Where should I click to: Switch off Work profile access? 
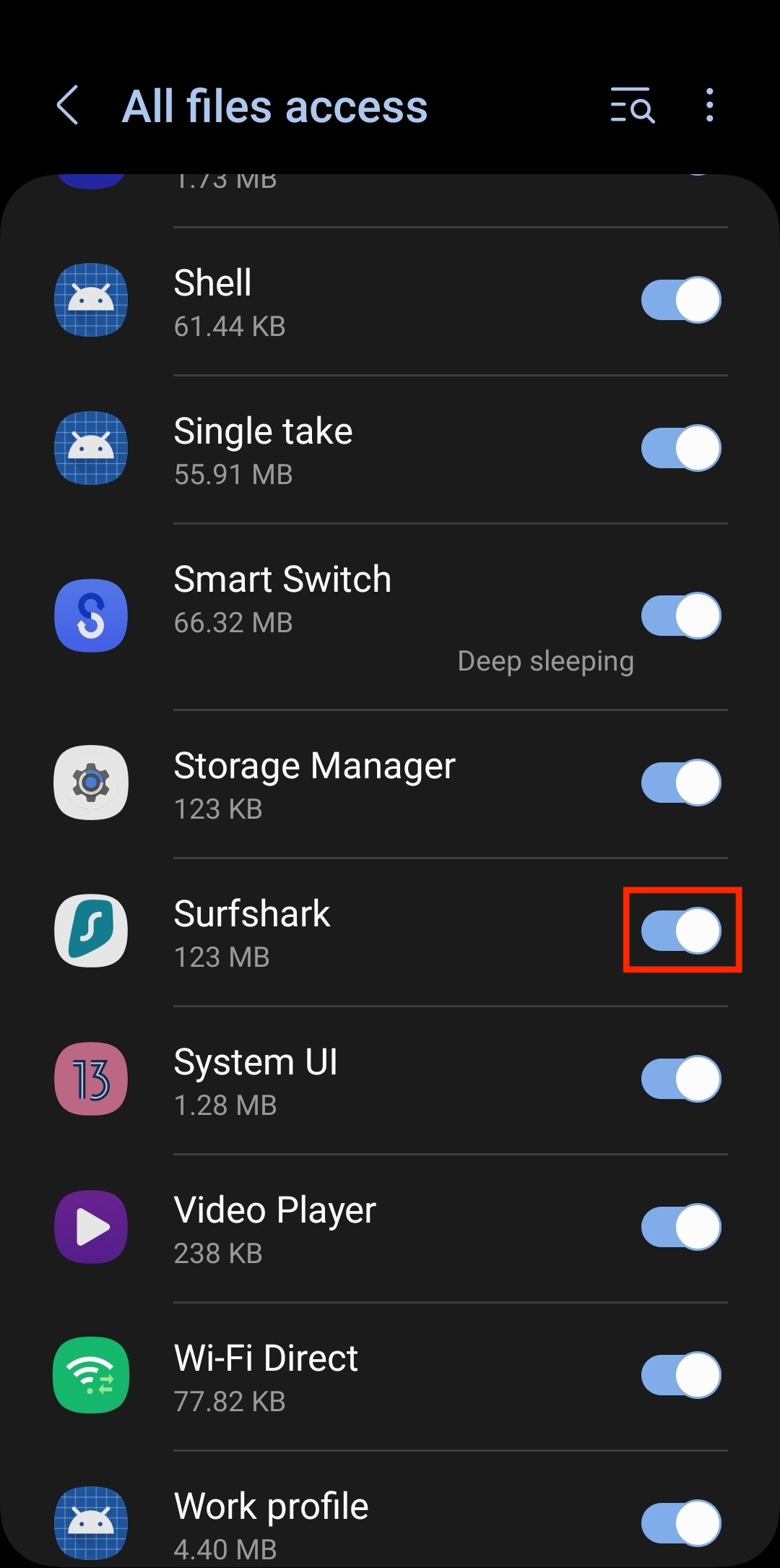(680, 1523)
